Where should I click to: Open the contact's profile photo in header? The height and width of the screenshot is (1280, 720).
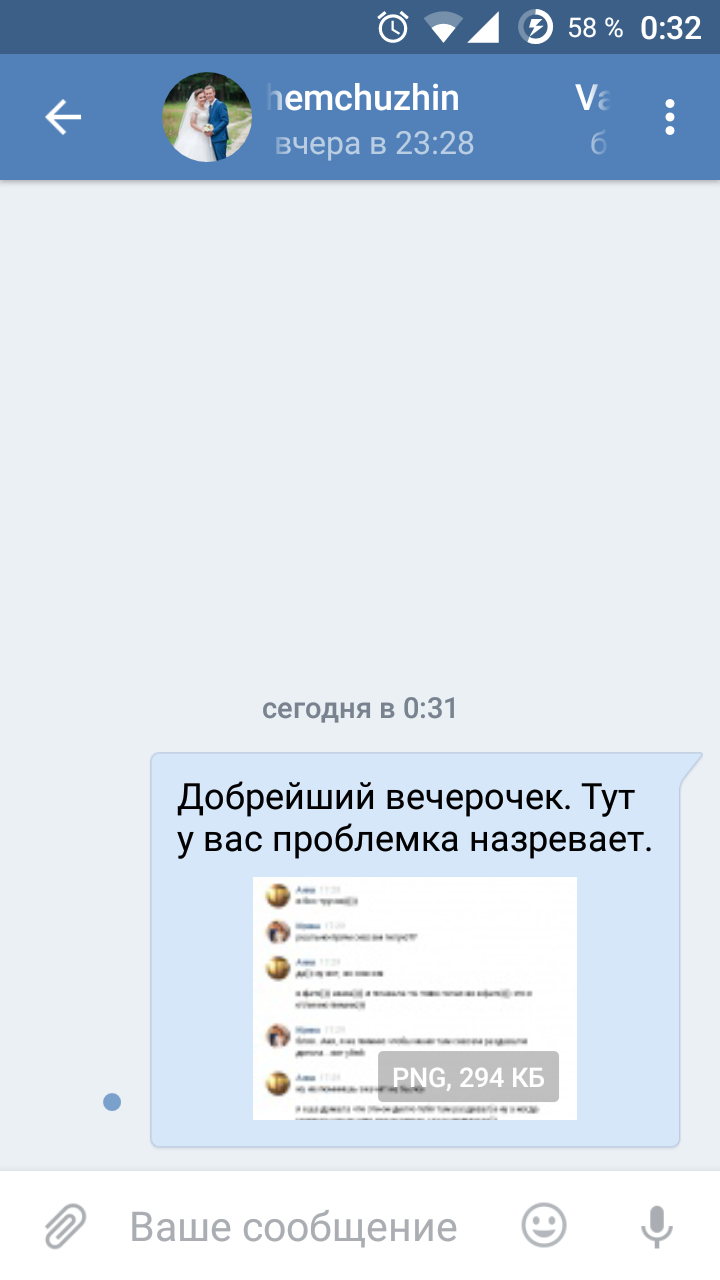(207, 118)
